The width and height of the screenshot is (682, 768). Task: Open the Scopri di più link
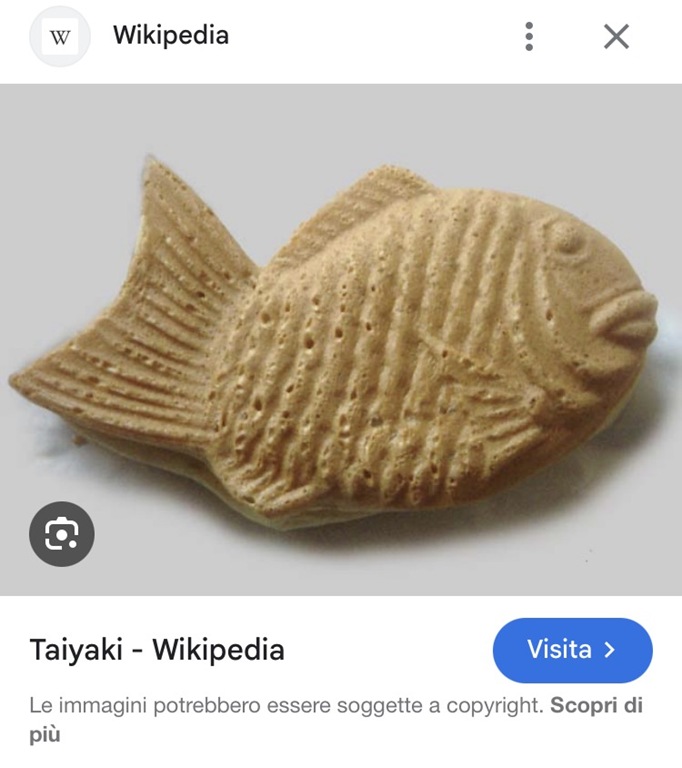(594, 706)
